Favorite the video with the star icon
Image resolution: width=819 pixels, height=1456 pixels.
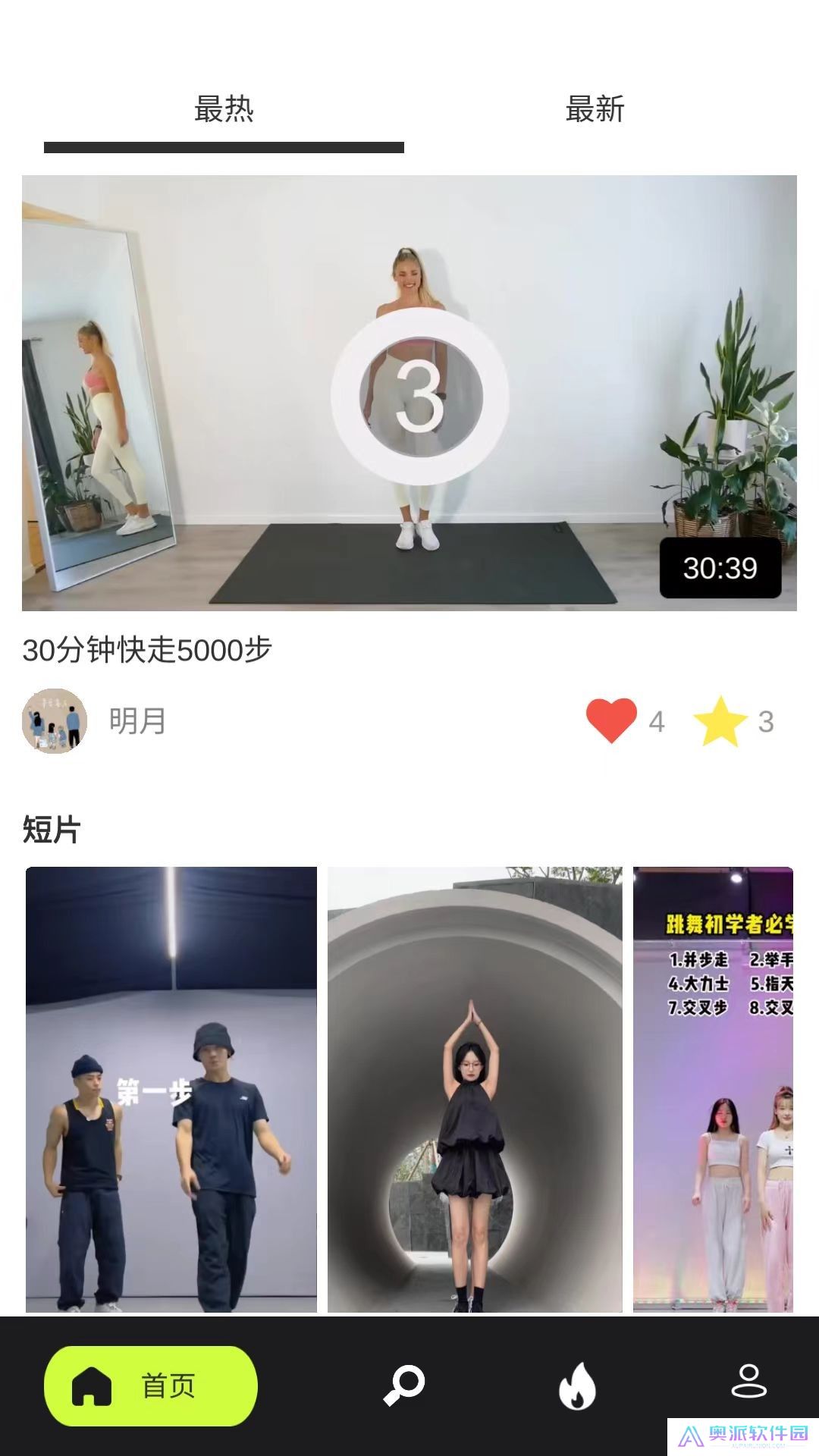[720, 721]
